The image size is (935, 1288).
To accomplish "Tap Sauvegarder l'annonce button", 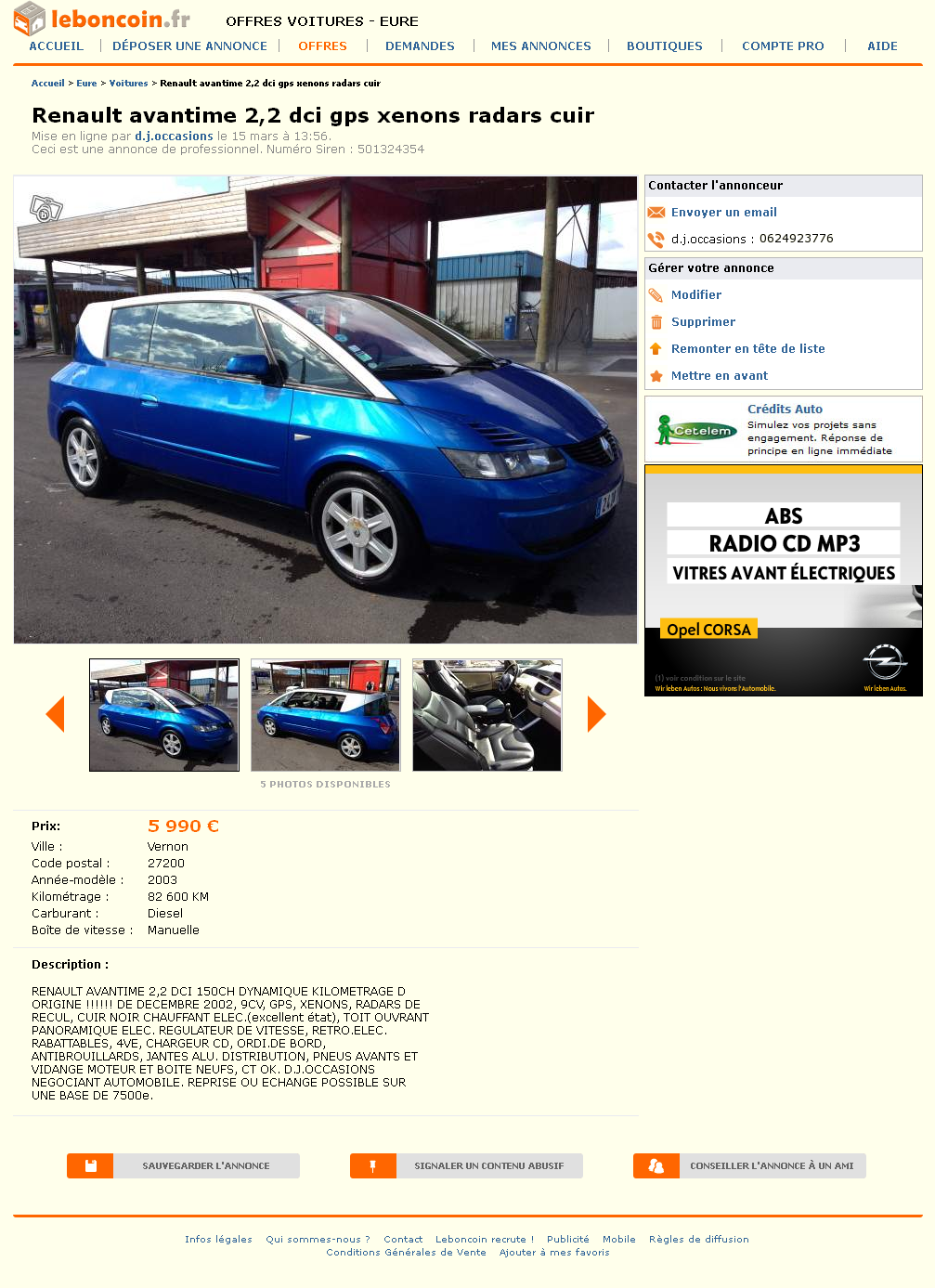I will [x=183, y=1165].
